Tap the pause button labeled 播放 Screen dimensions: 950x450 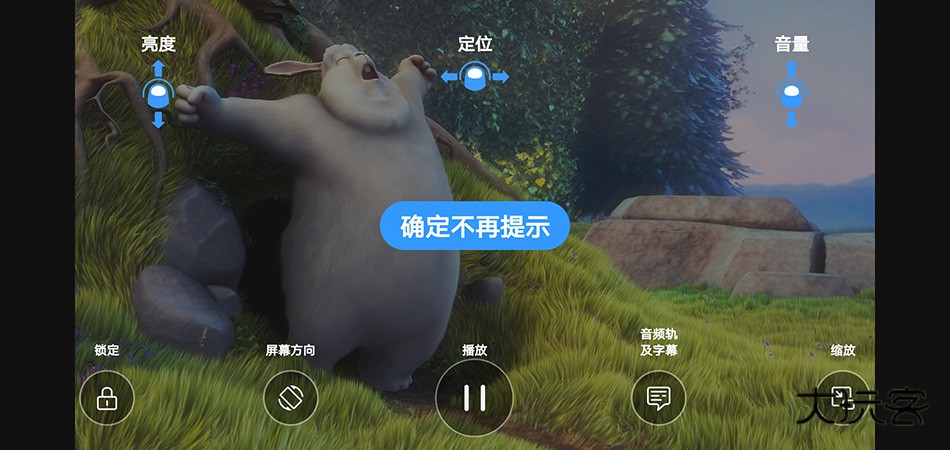click(x=474, y=397)
